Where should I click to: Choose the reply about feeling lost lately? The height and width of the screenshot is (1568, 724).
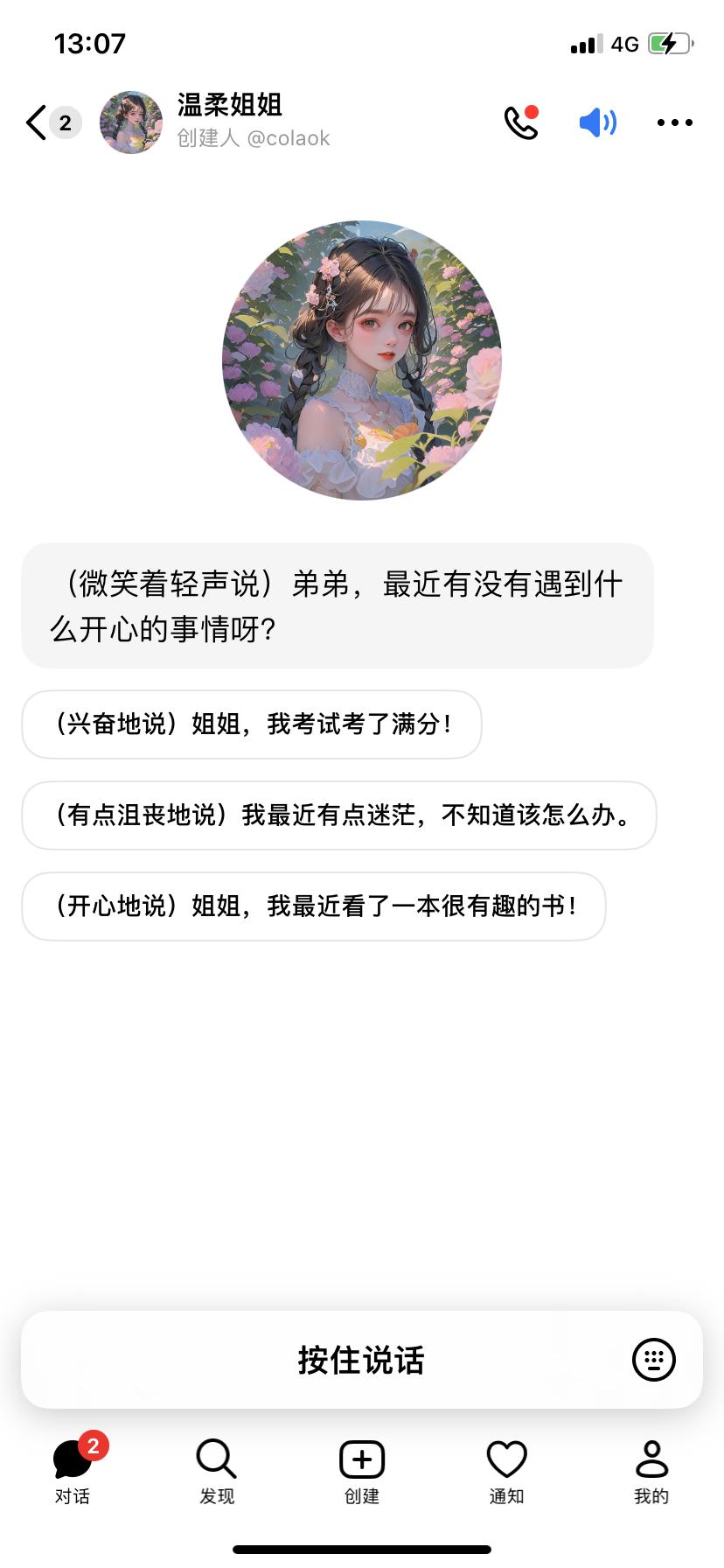pyautogui.click(x=339, y=815)
